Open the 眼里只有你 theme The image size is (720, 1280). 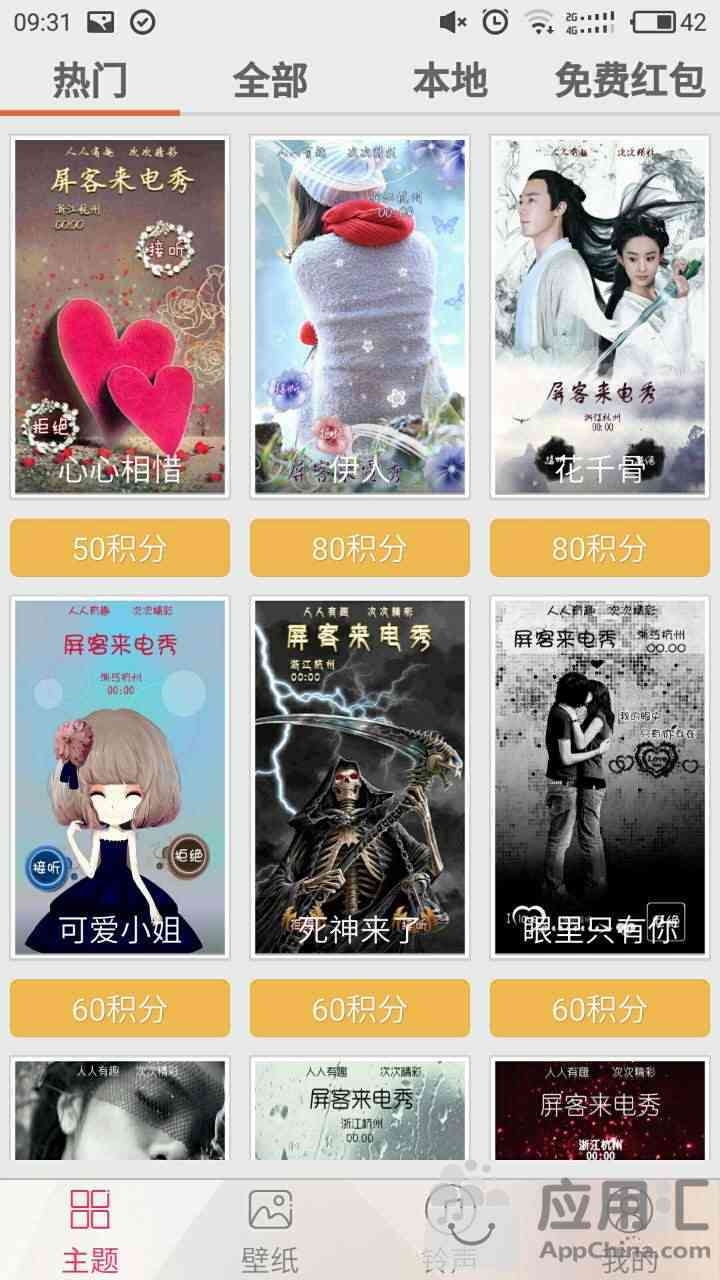(x=600, y=776)
